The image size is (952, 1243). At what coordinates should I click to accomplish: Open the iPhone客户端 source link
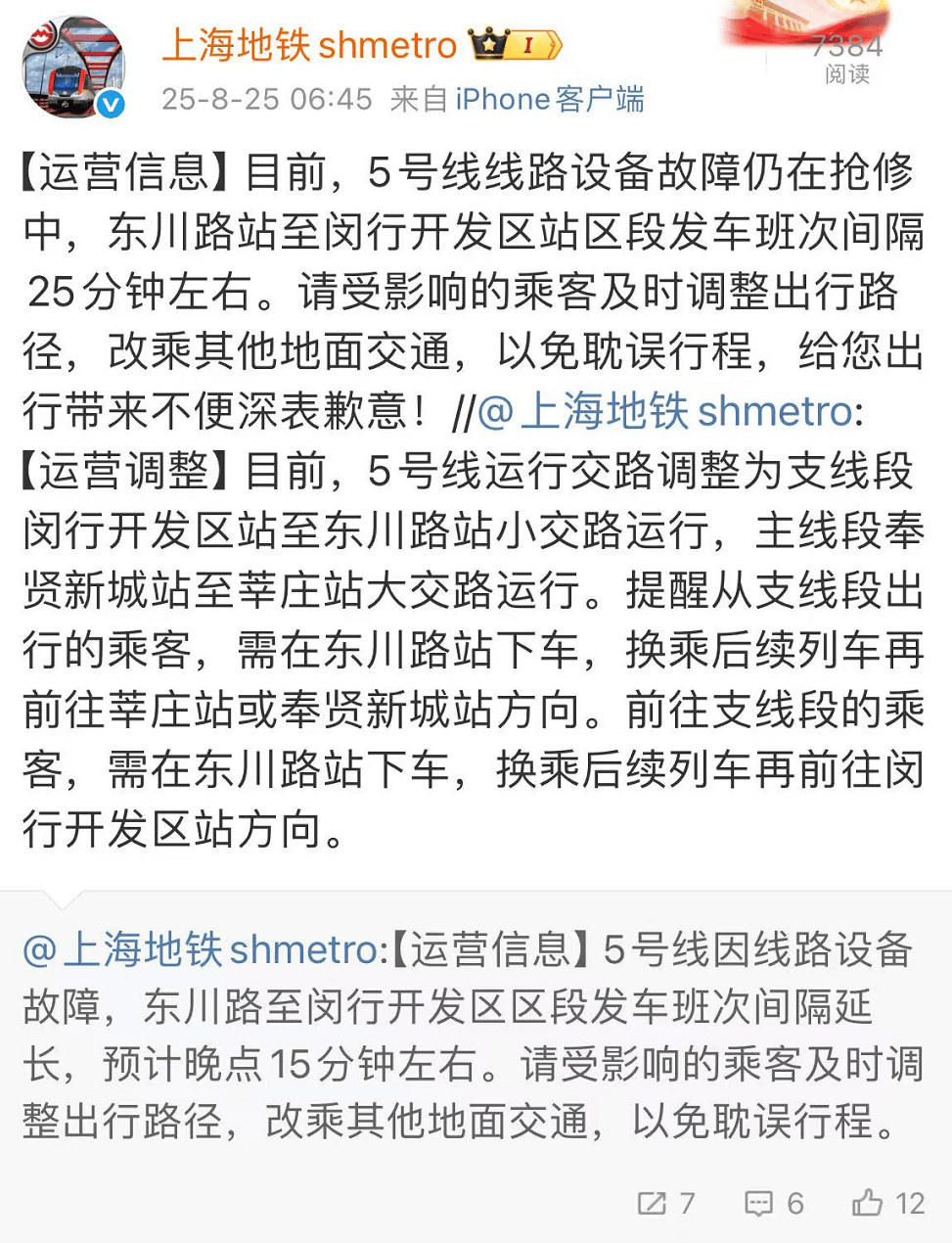549,99
